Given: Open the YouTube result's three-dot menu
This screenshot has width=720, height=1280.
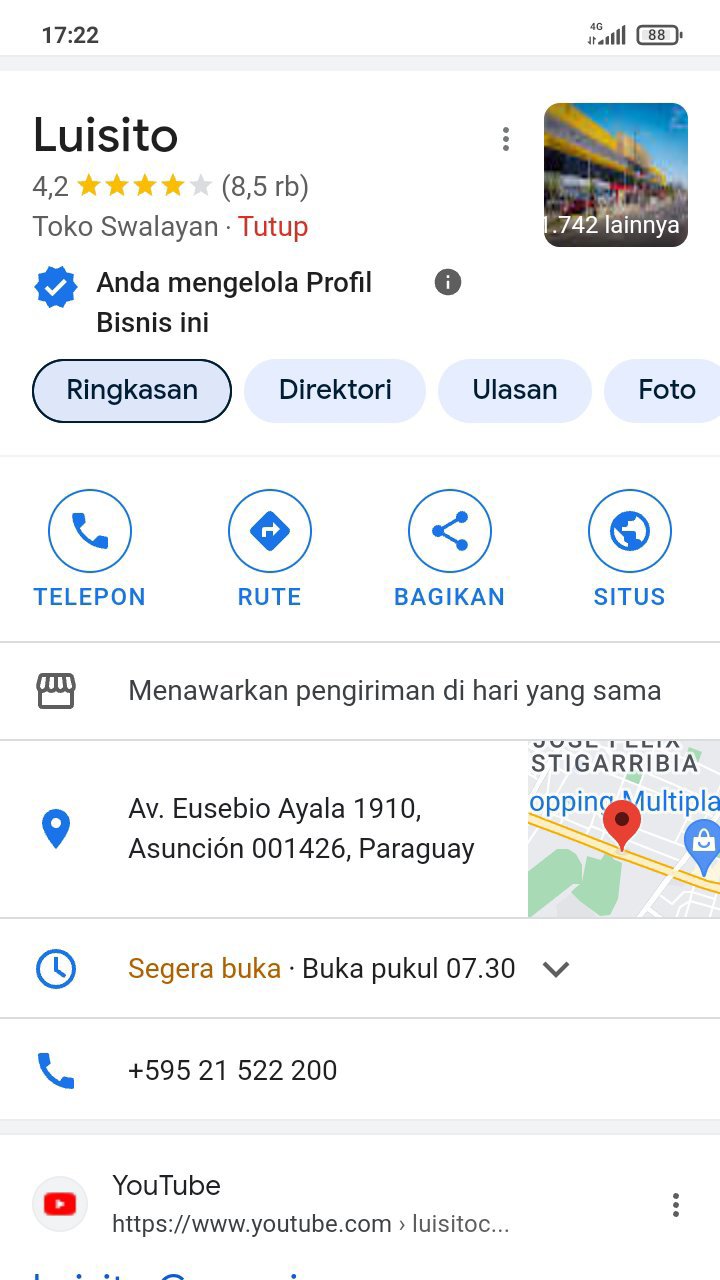Looking at the screenshot, I should click(676, 1205).
